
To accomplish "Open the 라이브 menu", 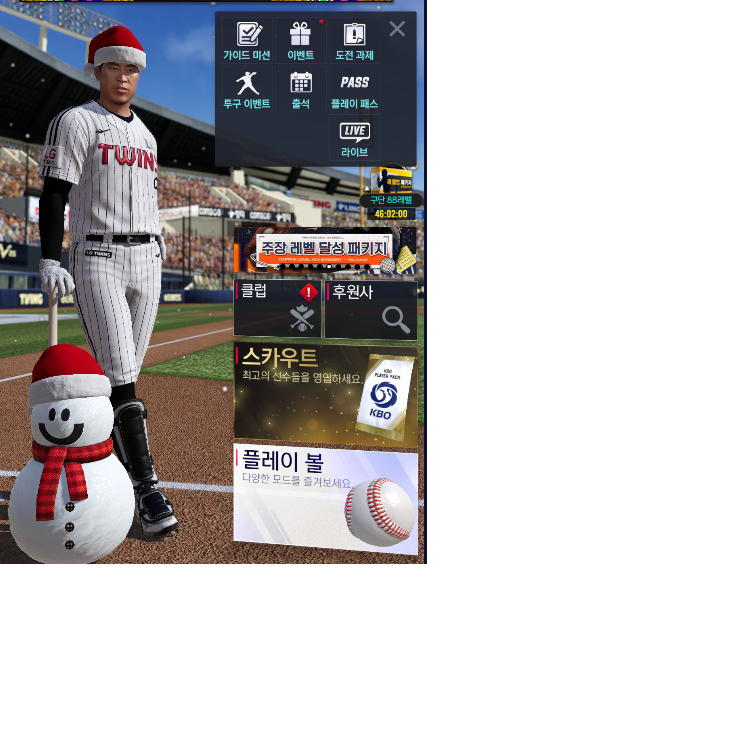I will click(354, 138).
